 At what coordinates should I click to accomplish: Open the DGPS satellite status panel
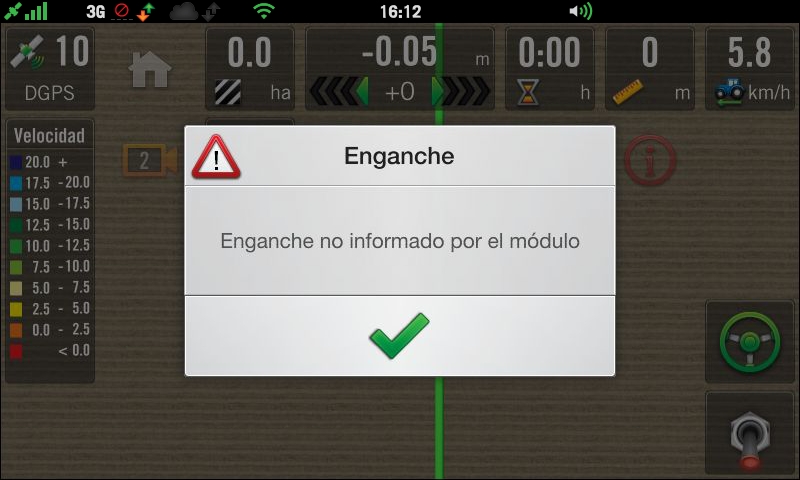tap(49, 69)
